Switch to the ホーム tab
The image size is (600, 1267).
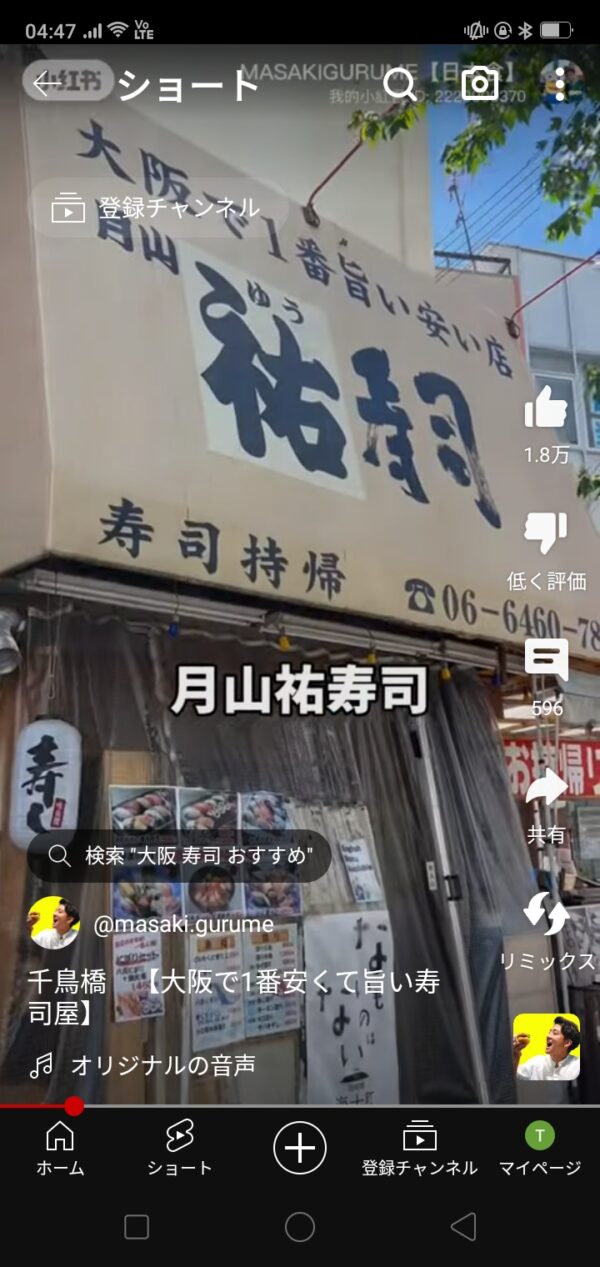60,1148
